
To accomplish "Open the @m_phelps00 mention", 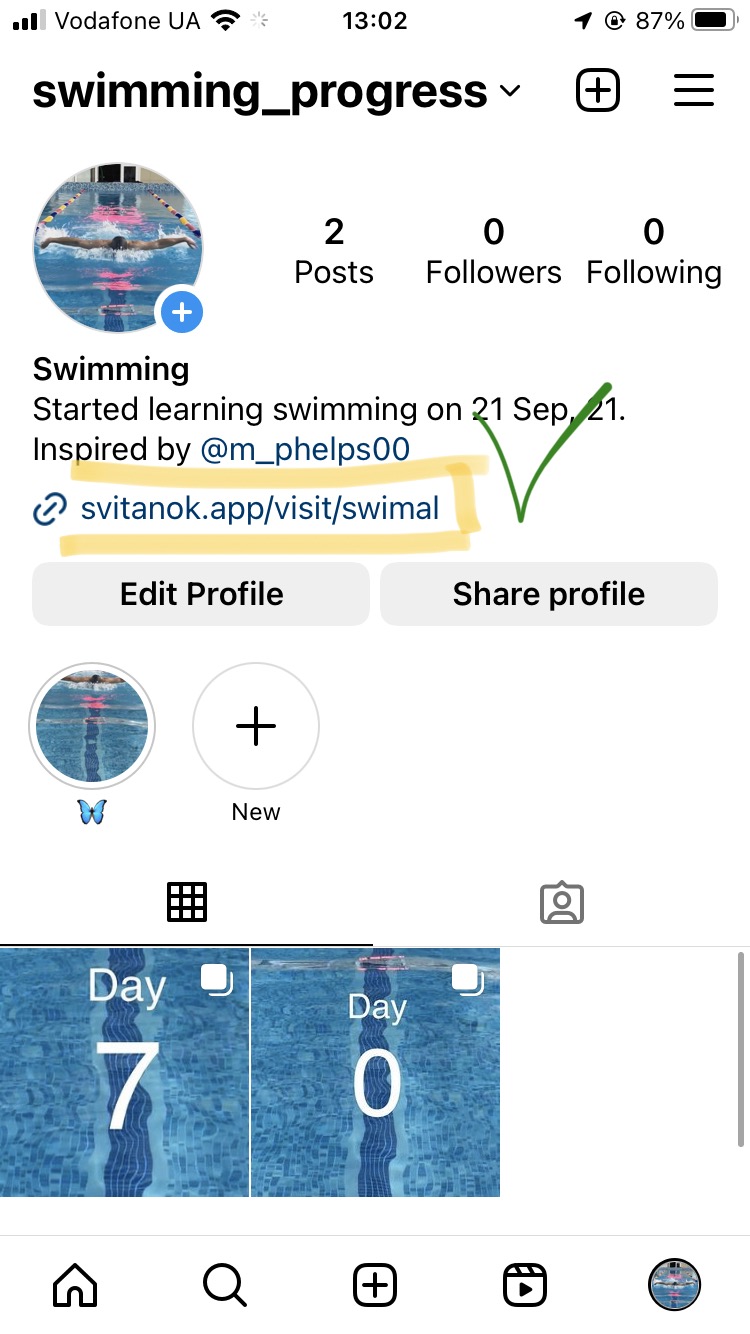I will coord(305,449).
